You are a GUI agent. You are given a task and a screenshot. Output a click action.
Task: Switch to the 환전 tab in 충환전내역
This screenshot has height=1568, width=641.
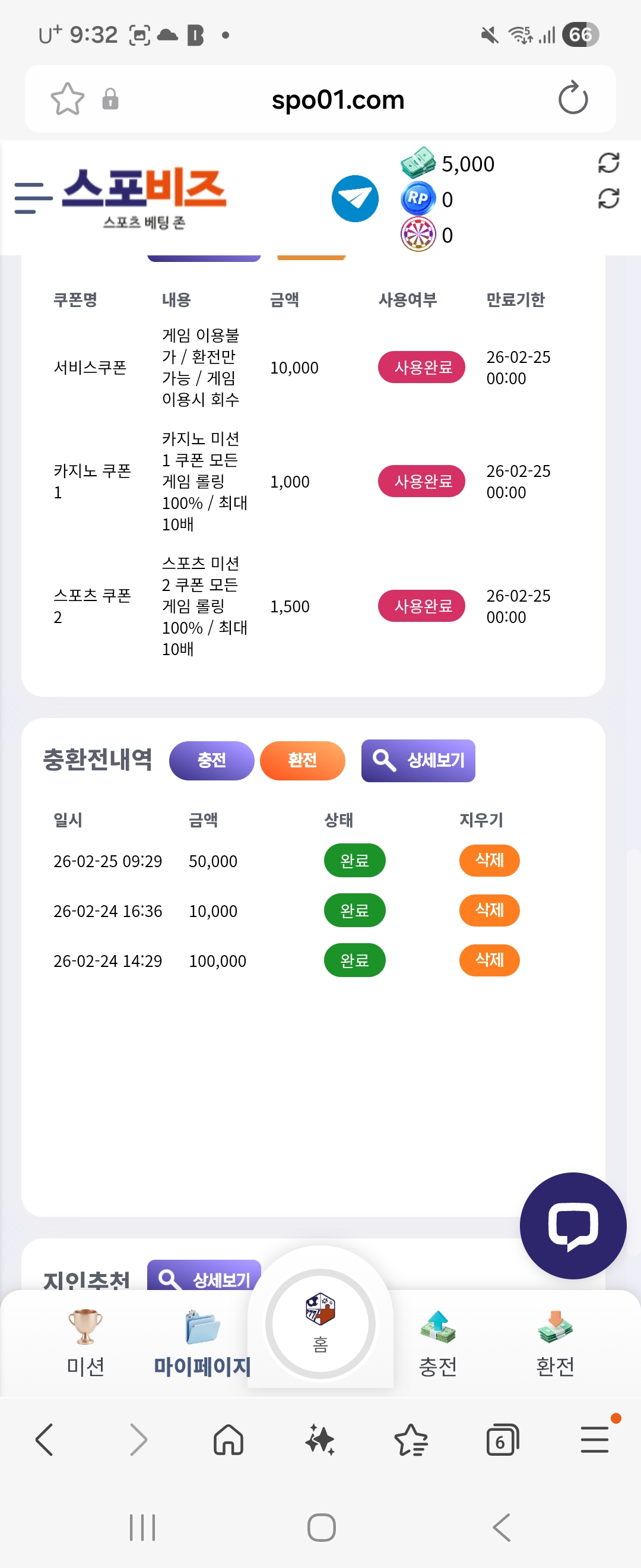pyautogui.click(x=302, y=760)
